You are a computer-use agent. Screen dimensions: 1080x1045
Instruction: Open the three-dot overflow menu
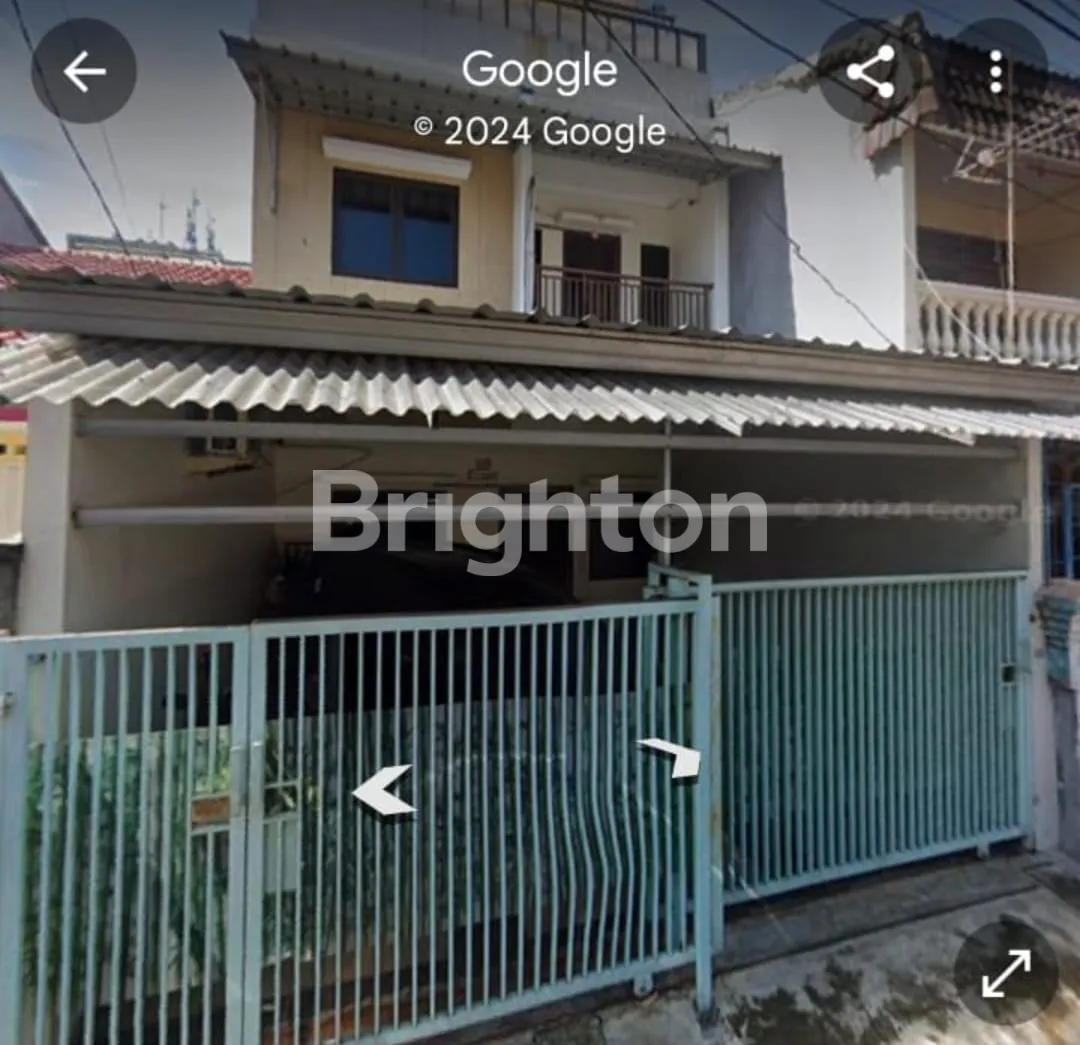[x=996, y=71]
